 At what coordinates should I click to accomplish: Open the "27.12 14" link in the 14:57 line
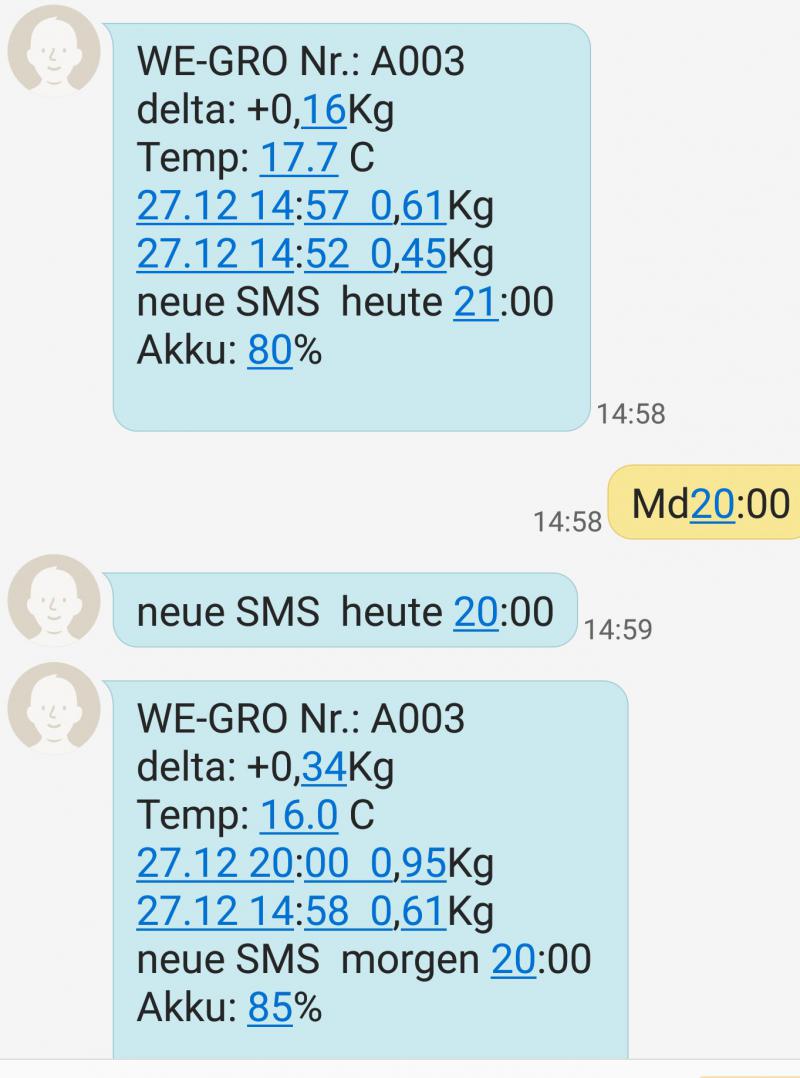215,207
